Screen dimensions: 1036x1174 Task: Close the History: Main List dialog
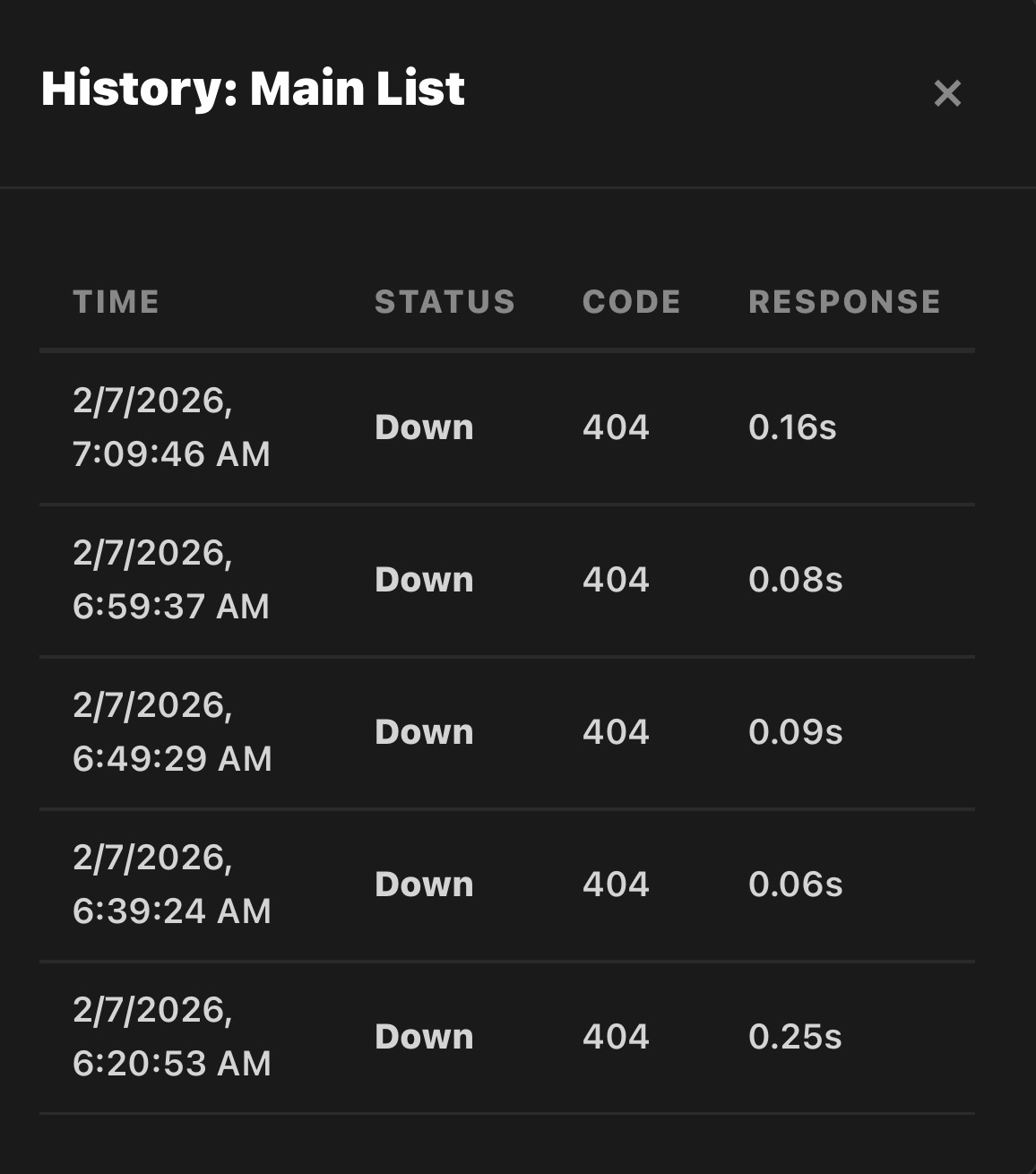click(948, 93)
